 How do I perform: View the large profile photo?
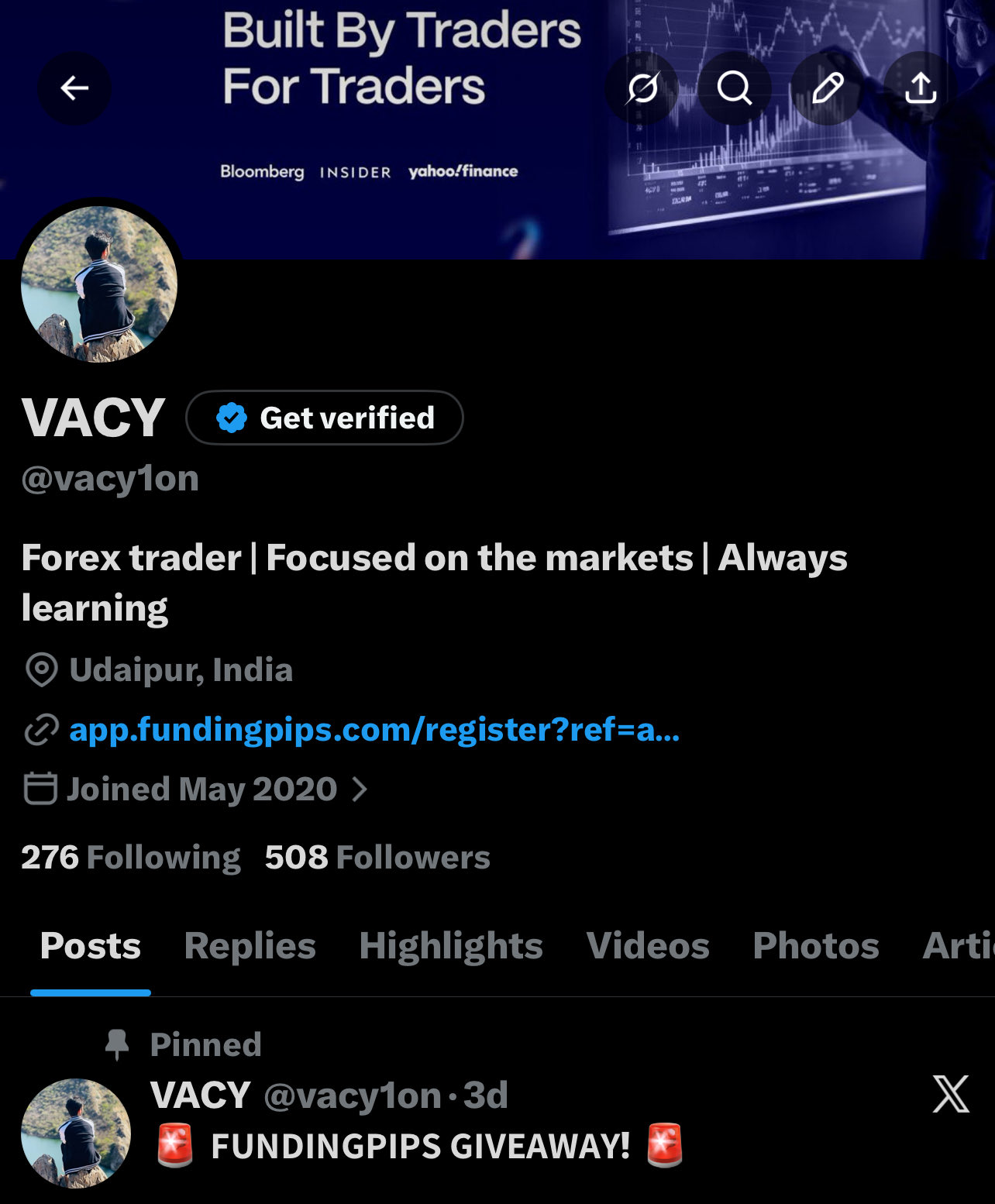click(x=99, y=284)
